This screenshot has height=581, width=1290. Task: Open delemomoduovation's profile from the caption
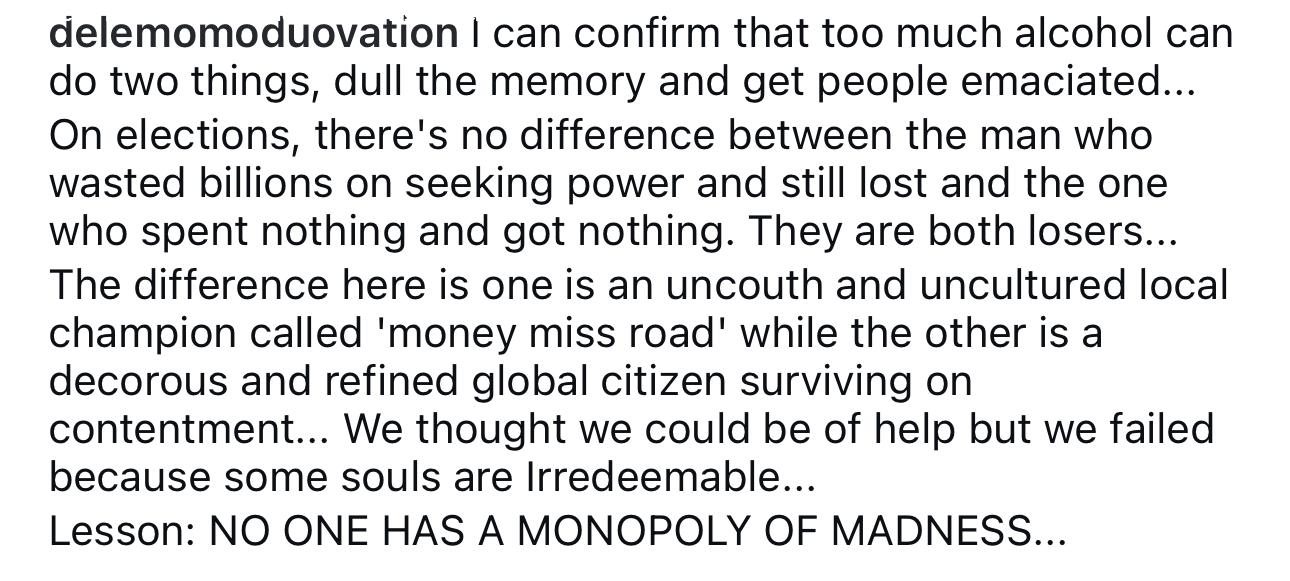point(253,33)
